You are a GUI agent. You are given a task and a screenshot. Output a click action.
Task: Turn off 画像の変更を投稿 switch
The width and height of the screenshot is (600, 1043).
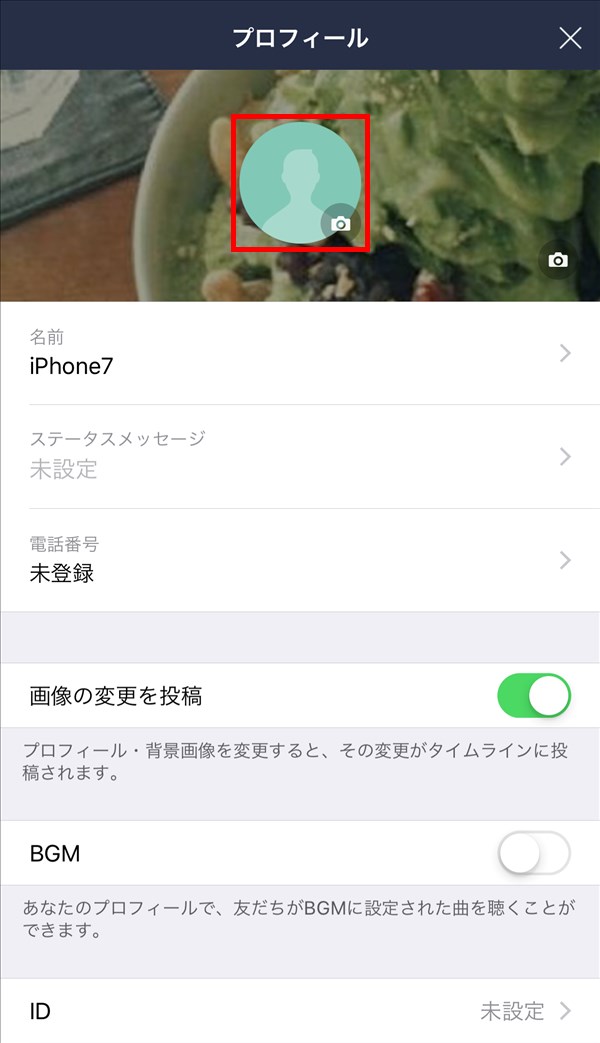pos(534,696)
